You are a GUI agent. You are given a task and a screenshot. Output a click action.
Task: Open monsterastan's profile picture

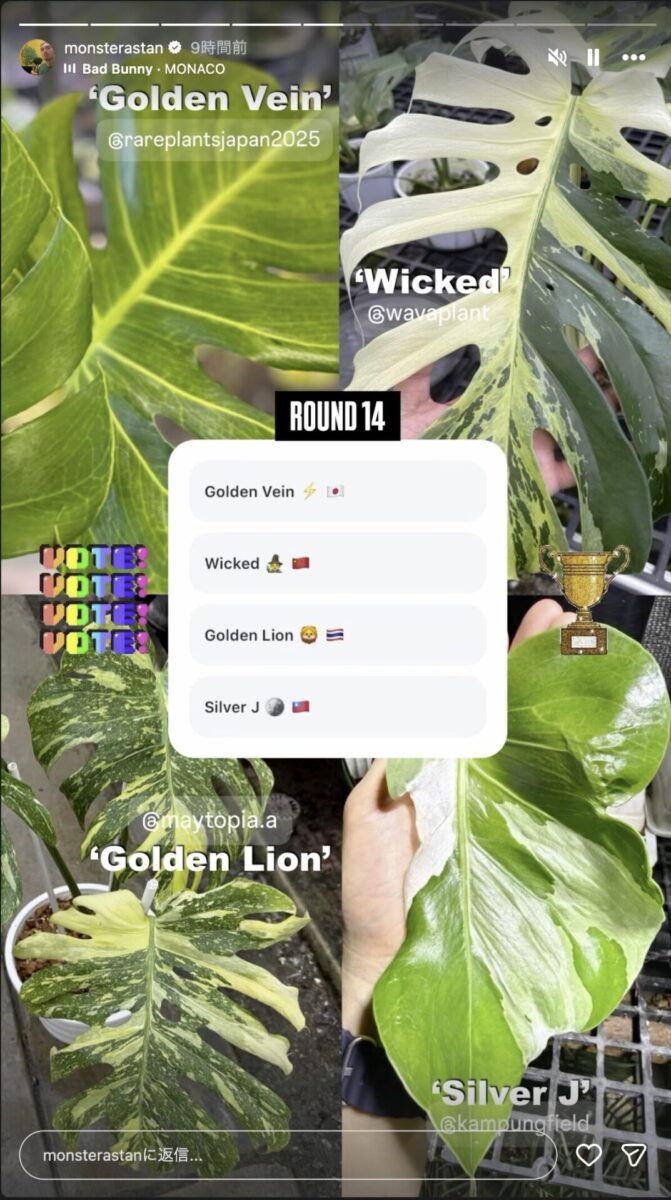pyautogui.click(x=37, y=57)
